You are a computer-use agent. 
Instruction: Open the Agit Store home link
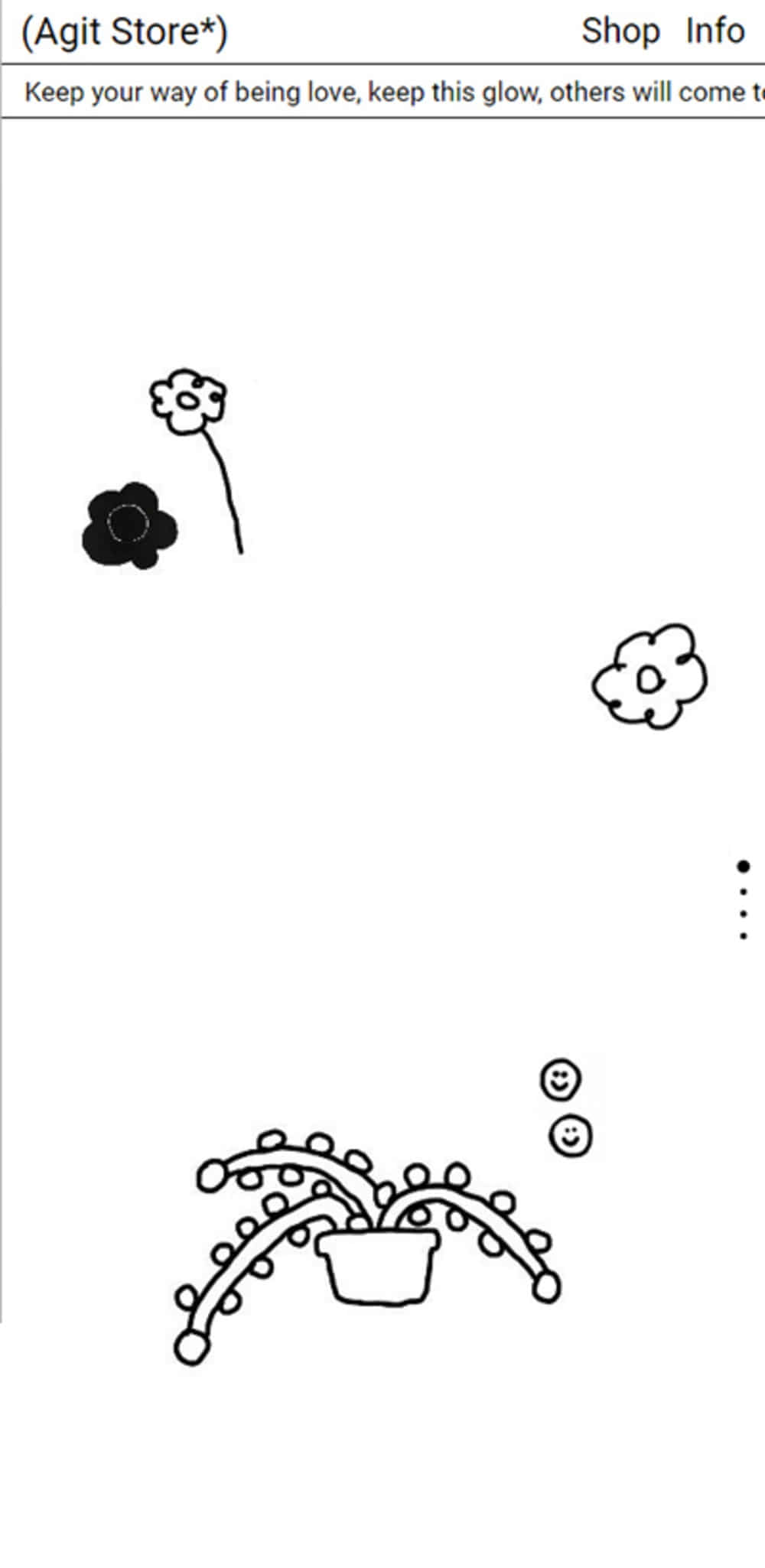tap(124, 32)
